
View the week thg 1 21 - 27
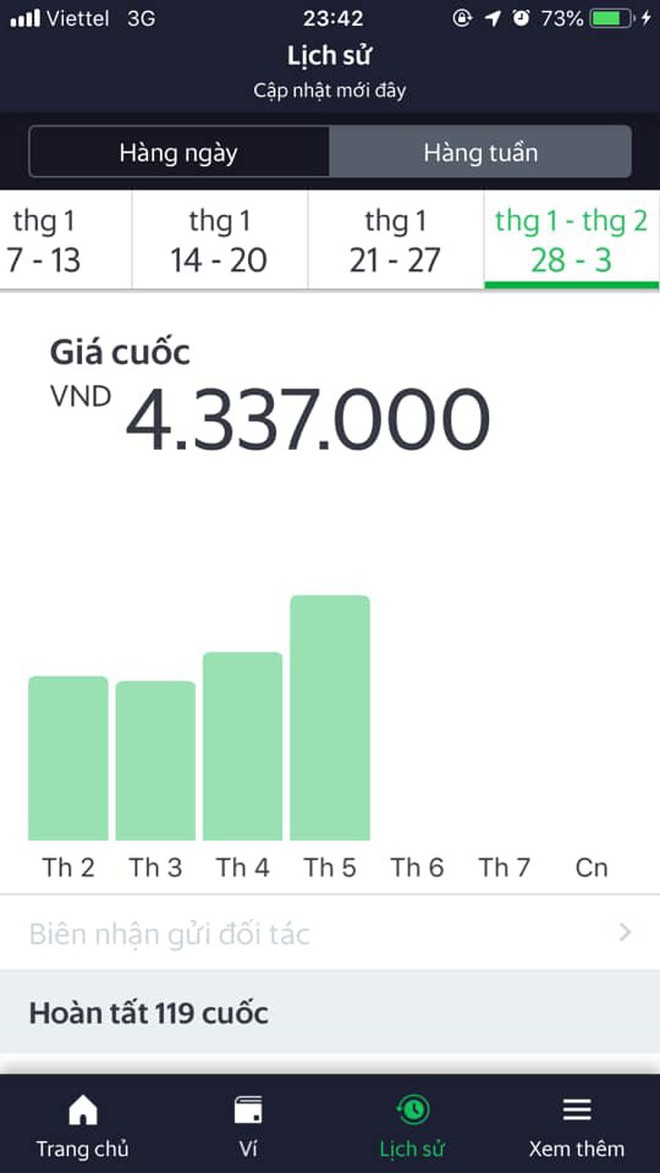(x=395, y=240)
